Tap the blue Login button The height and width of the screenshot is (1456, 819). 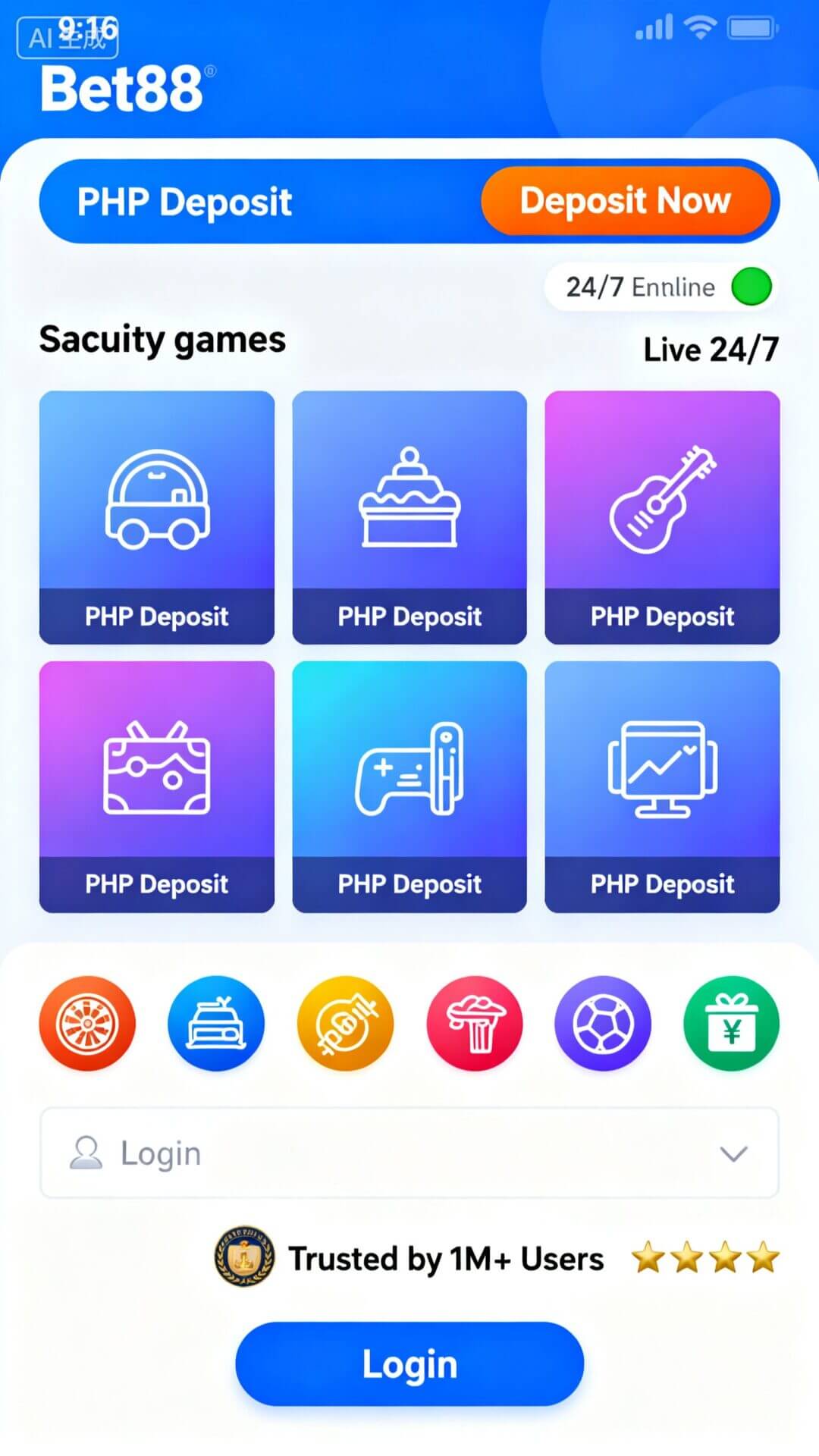[x=409, y=1363]
